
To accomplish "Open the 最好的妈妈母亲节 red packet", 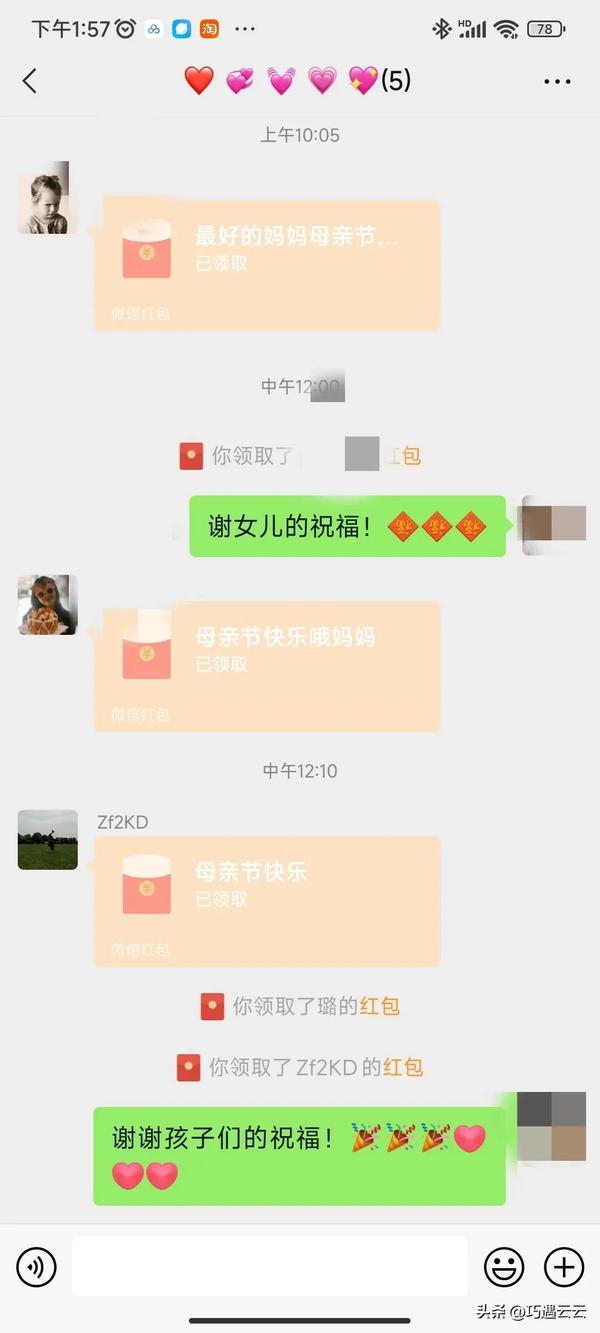I will 267,264.
